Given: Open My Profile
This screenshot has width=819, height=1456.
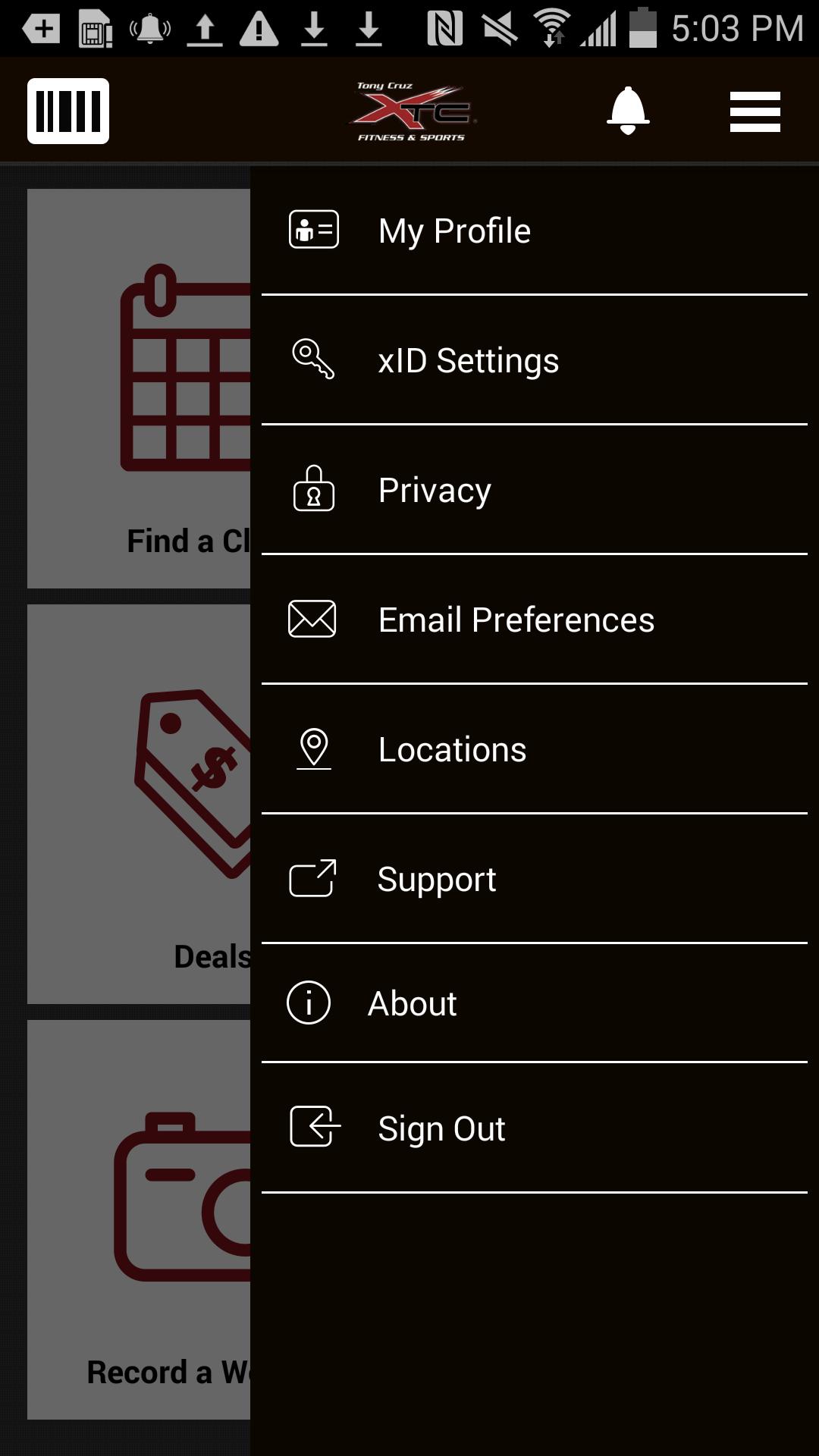Looking at the screenshot, I should click(455, 231).
